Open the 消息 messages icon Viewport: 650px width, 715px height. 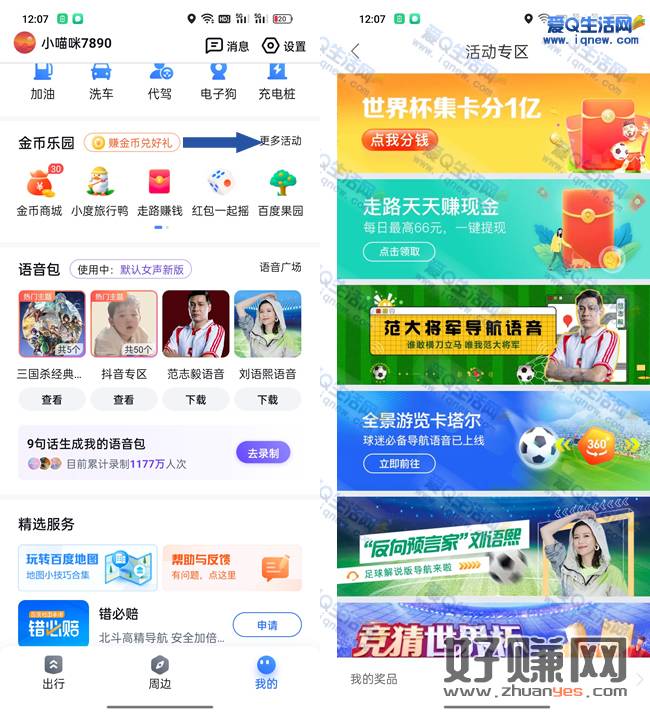227,45
